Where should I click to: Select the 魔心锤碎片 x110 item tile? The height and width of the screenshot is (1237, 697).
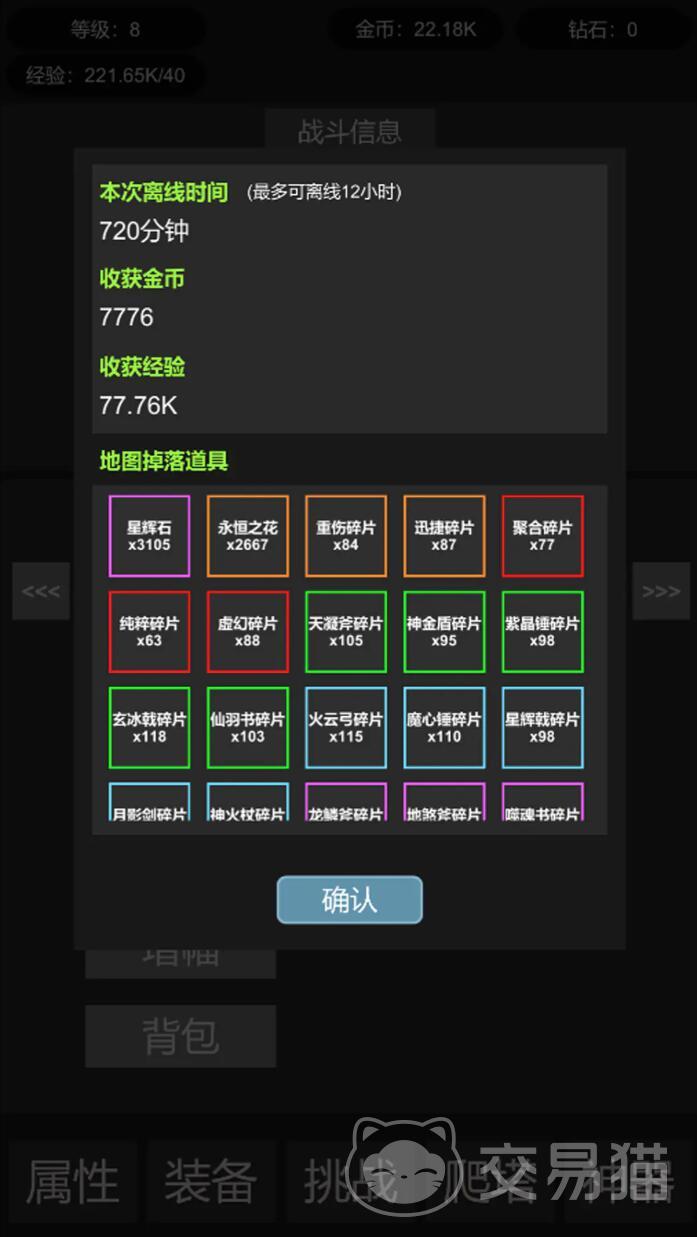point(444,727)
